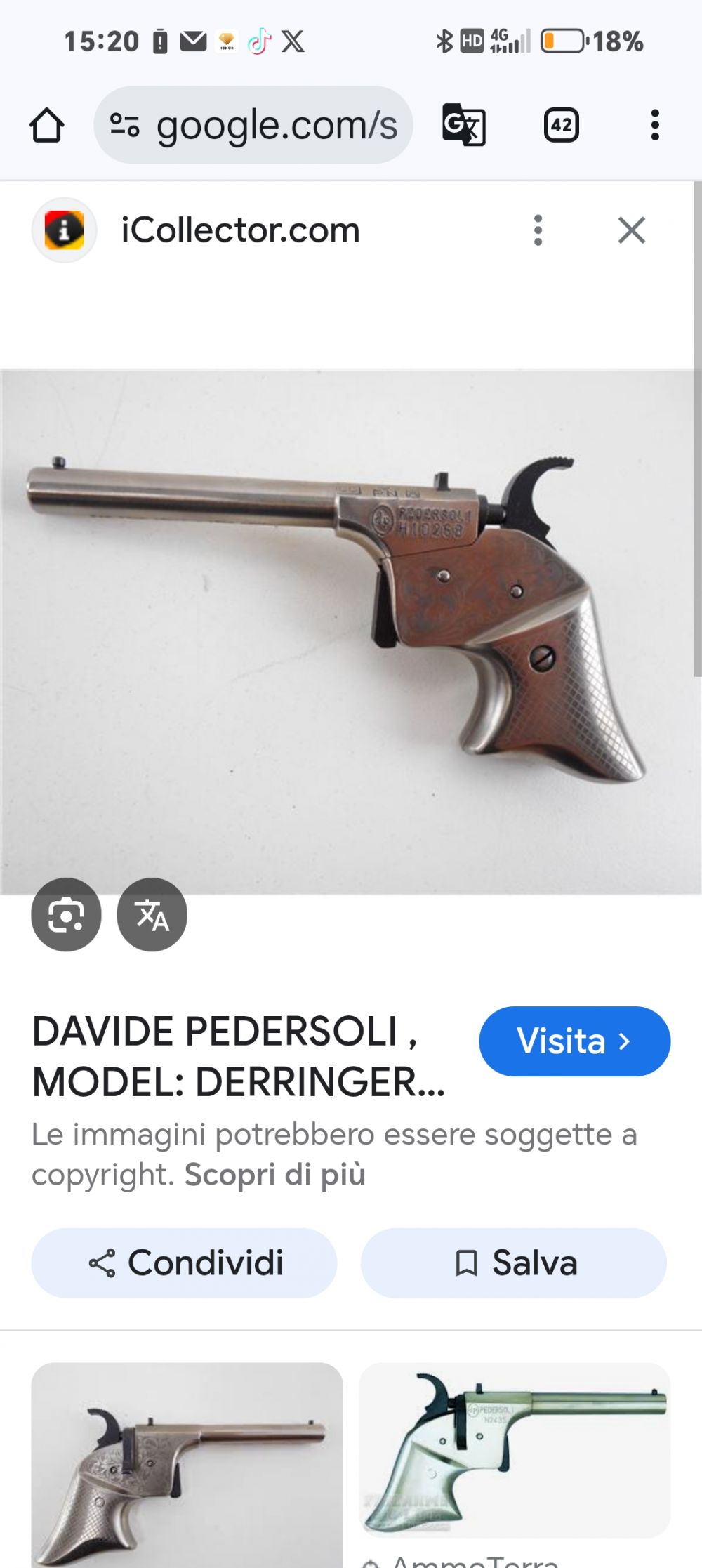702x1568 pixels.
Task: Close the image preview panel
Action: (x=631, y=230)
